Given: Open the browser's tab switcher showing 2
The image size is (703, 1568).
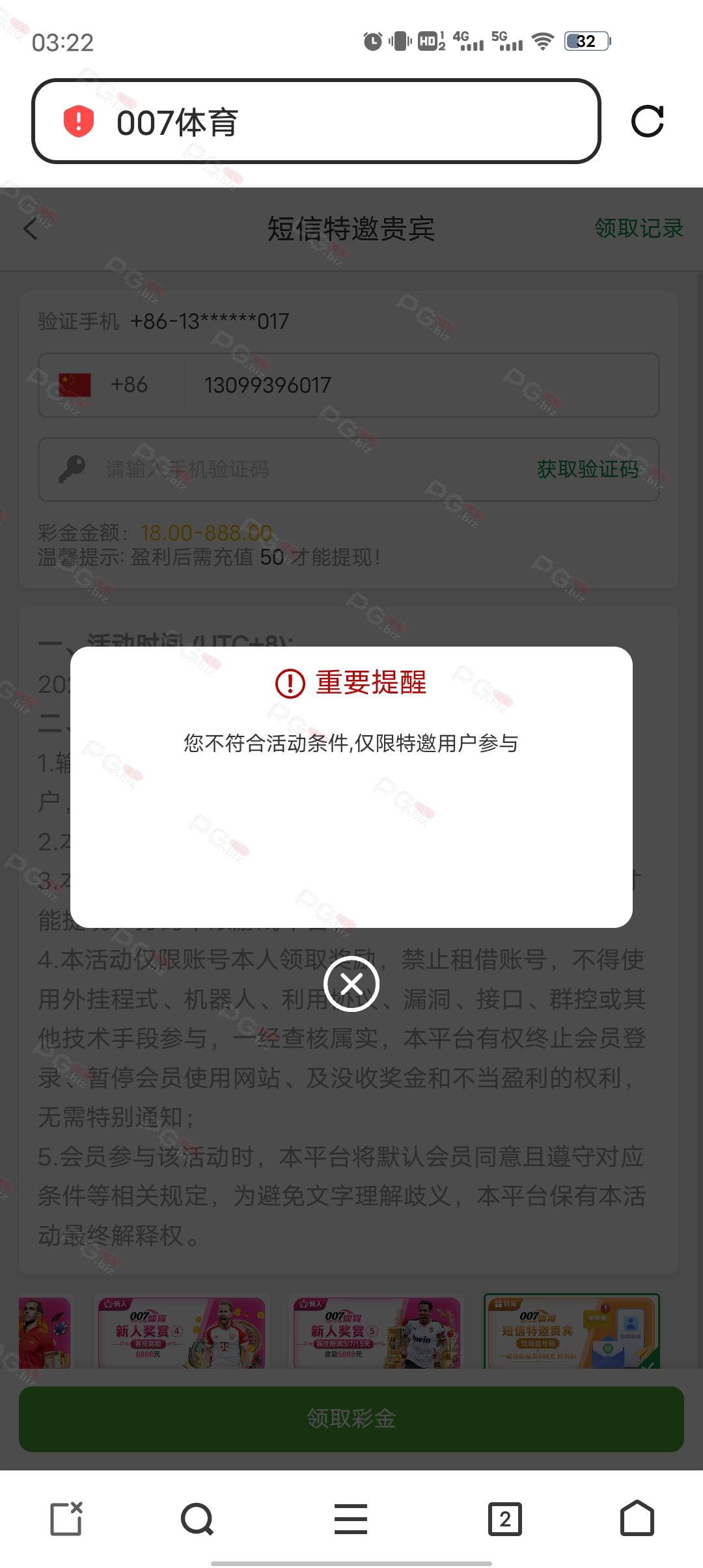Looking at the screenshot, I should pos(505,1519).
